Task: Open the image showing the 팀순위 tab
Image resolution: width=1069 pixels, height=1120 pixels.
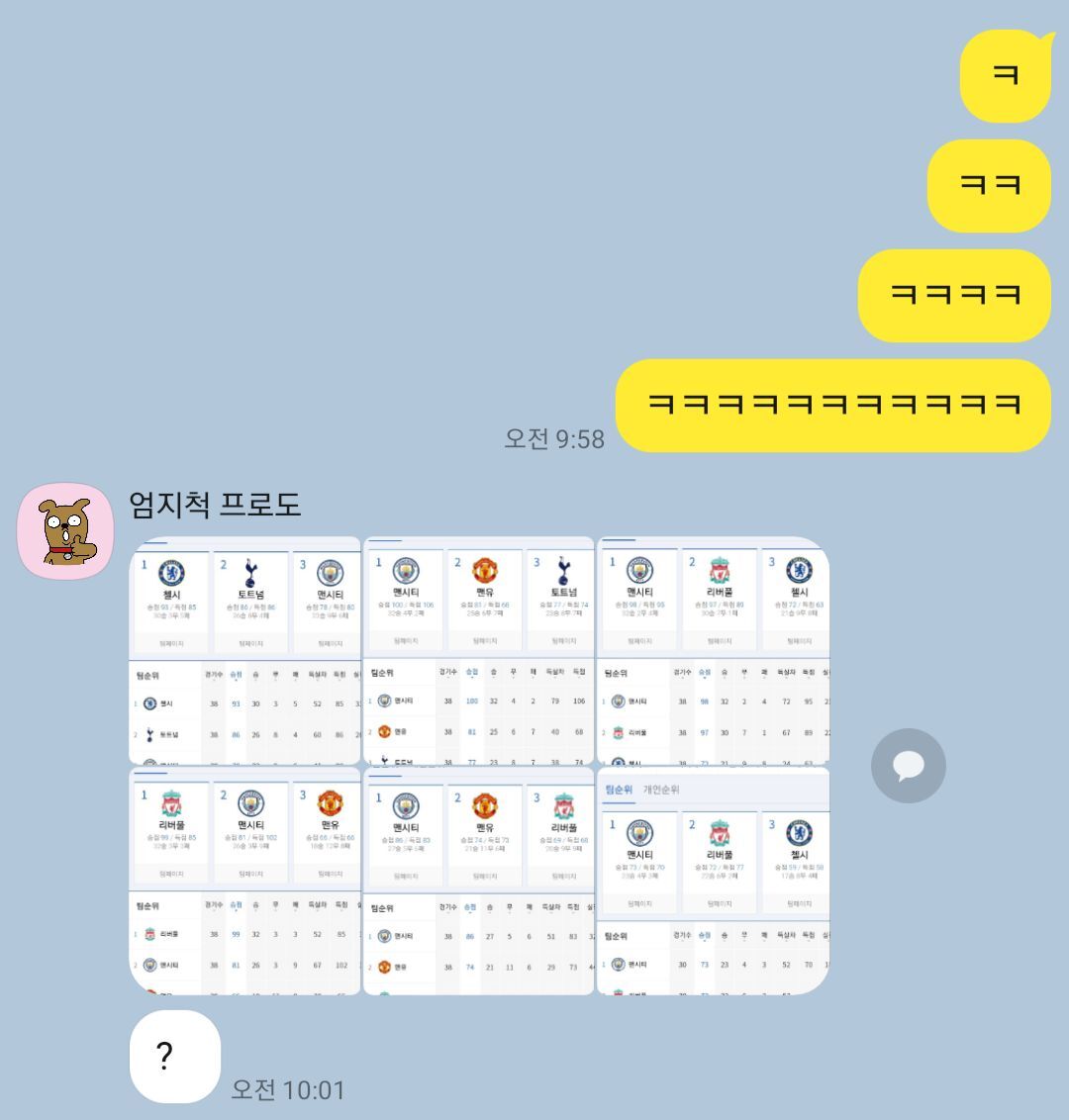Action: click(713, 882)
